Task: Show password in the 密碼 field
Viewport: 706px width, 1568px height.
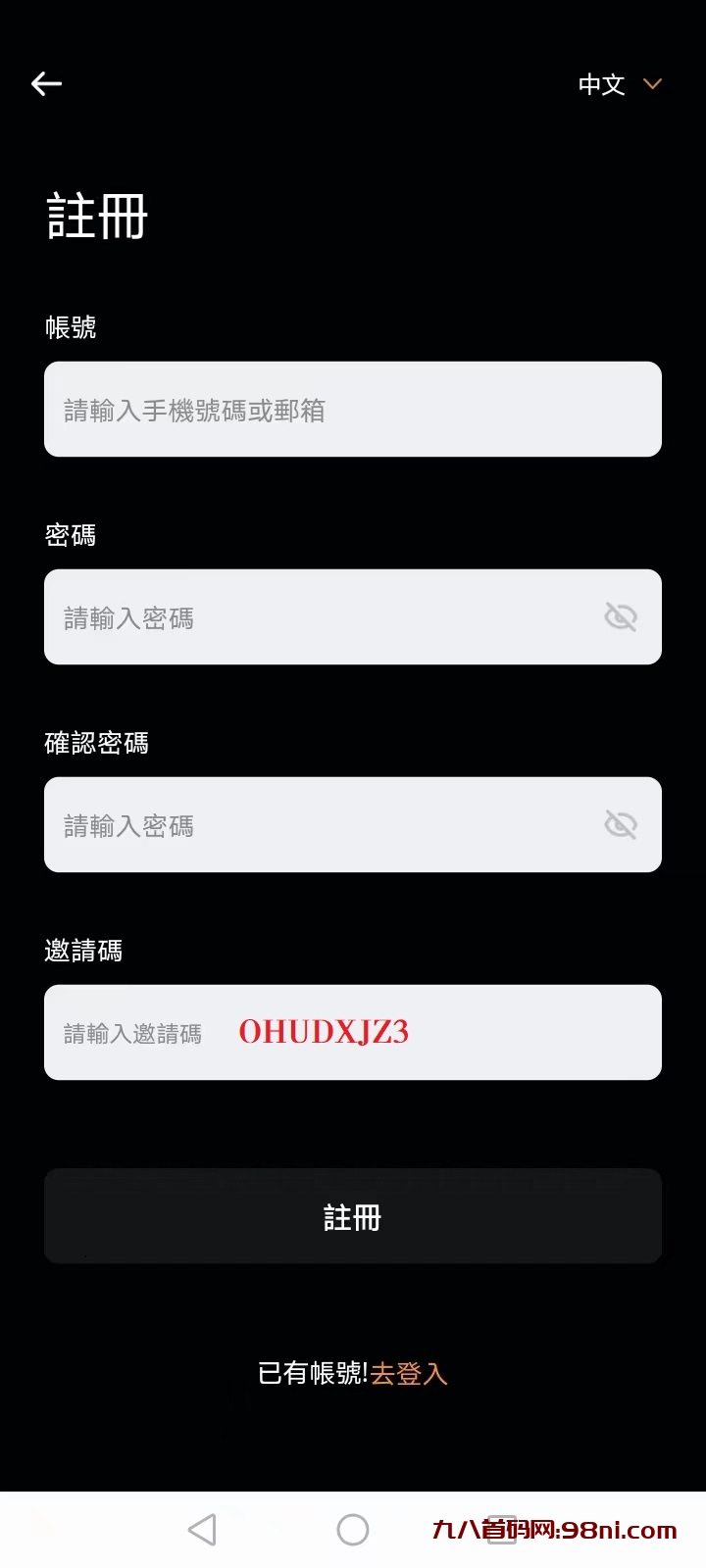Action: [621, 617]
